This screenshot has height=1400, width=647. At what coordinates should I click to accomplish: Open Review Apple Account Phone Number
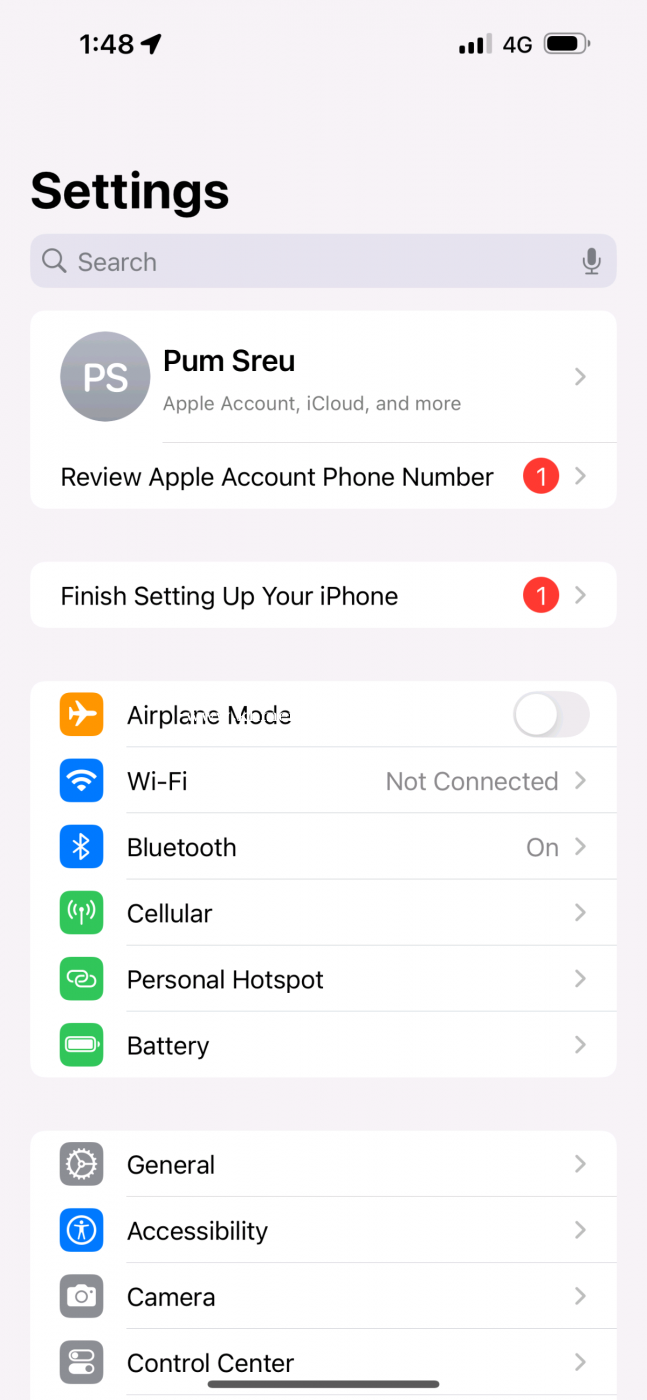tap(323, 476)
